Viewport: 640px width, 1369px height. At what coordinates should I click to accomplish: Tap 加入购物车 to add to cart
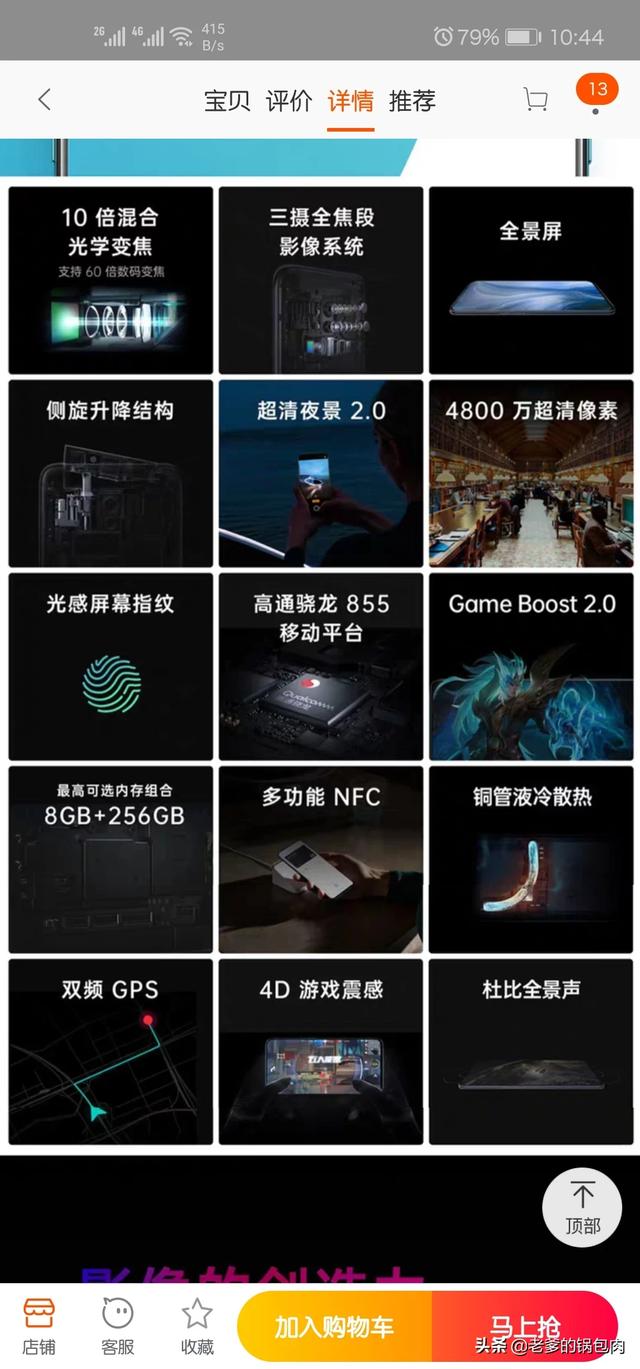click(x=334, y=1326)
